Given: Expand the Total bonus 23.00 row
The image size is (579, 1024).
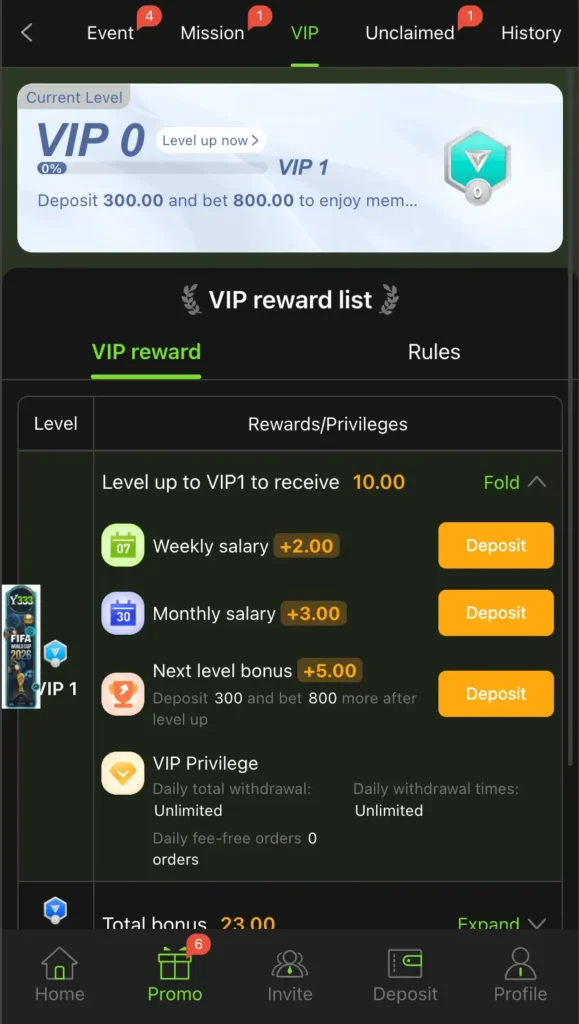Looking at the screenshot, I should tap(501, 922).
